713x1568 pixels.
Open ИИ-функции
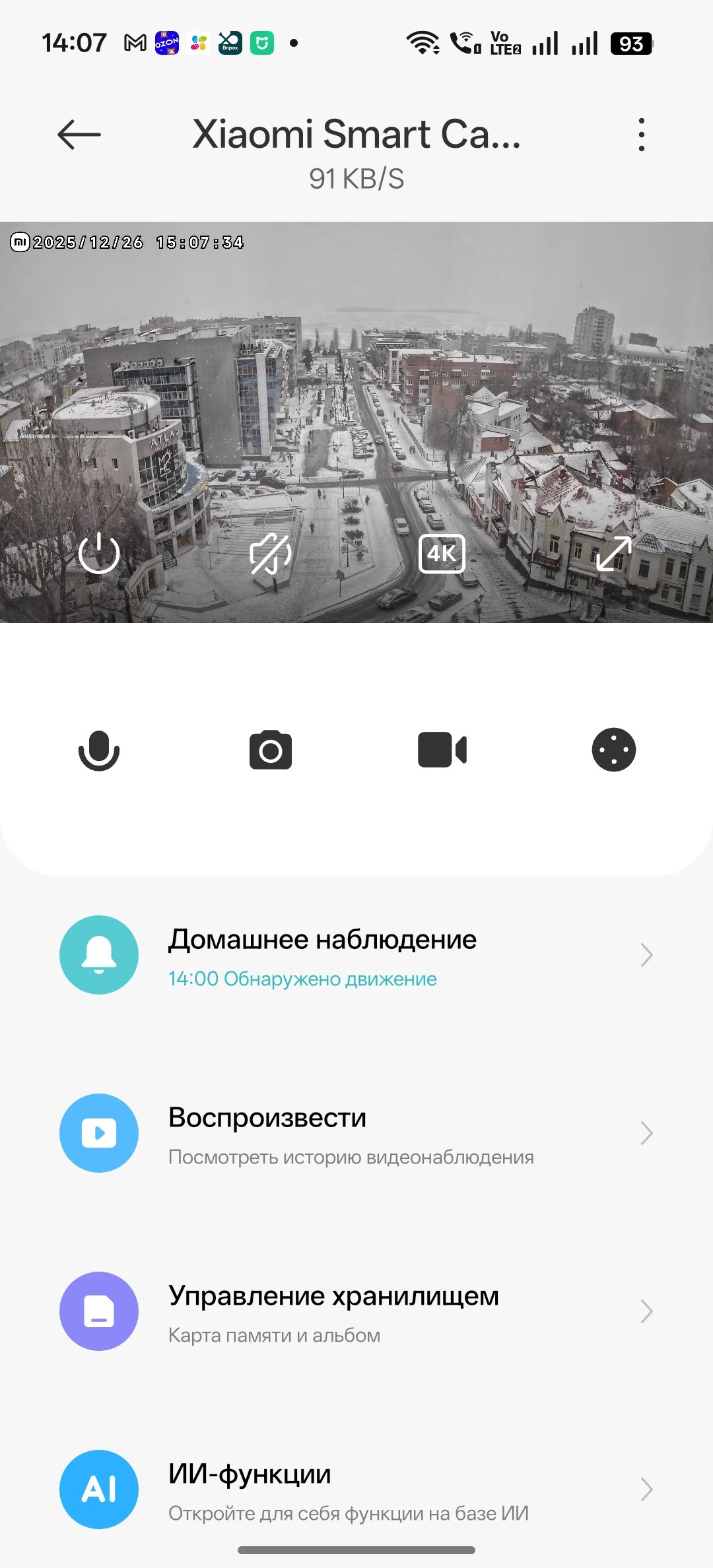coord(356,1489)
